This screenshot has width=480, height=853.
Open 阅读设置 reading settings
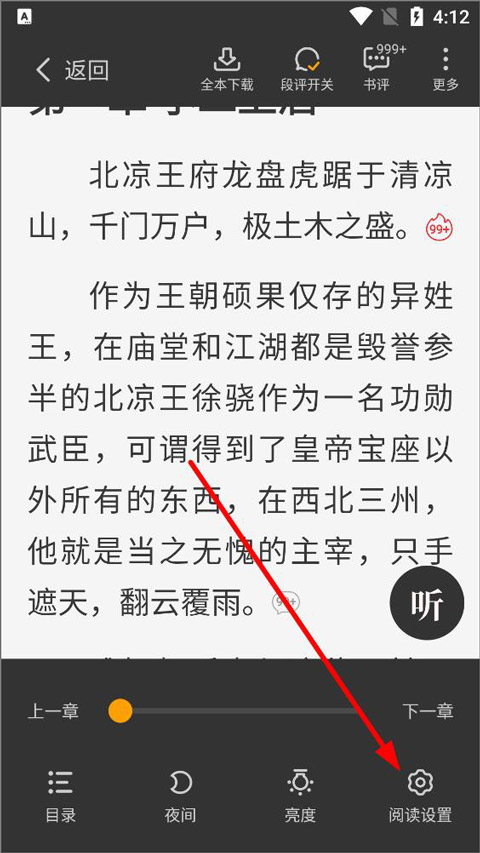coord(420,796)
